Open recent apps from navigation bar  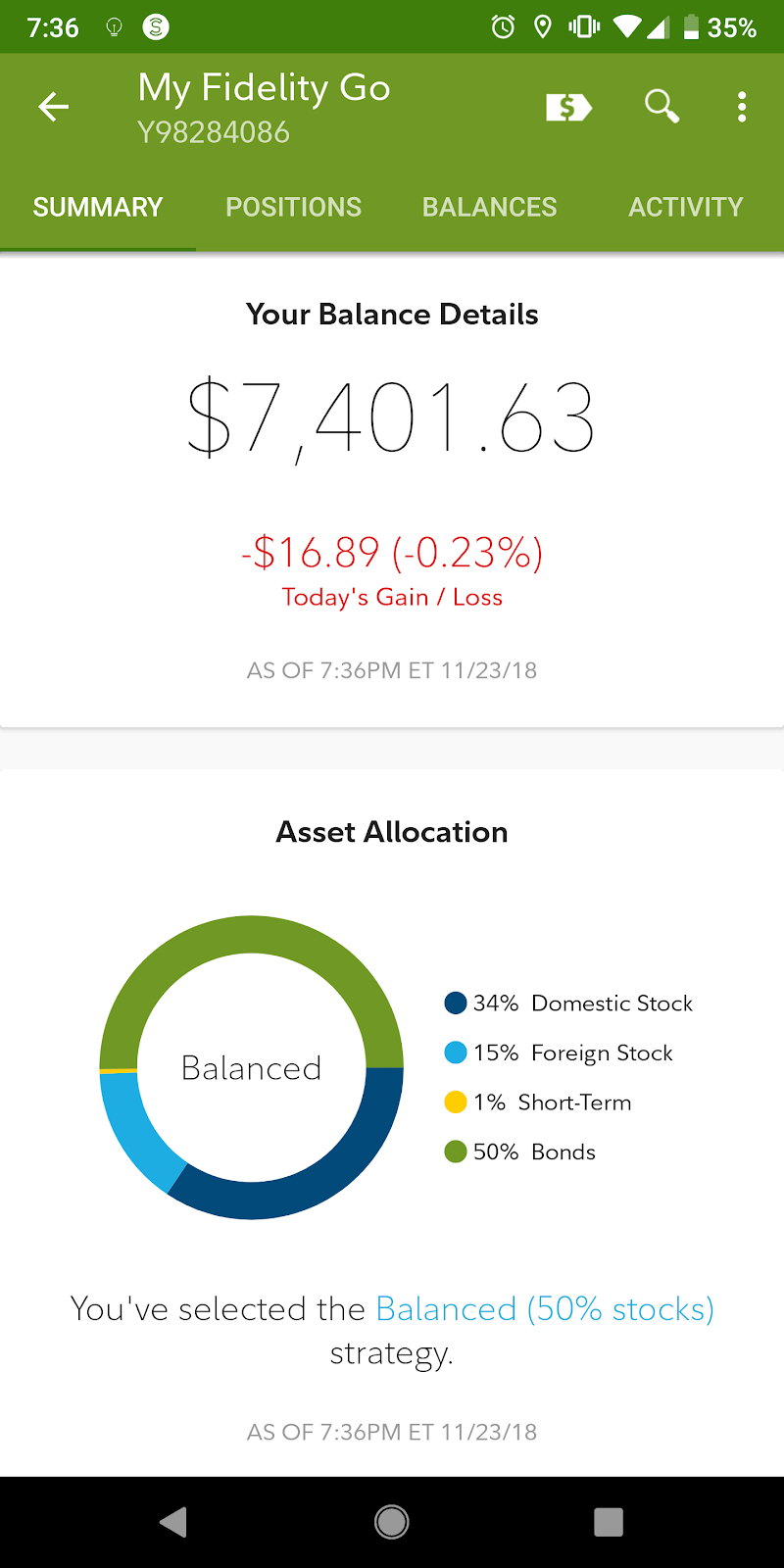coord(609,1522)
